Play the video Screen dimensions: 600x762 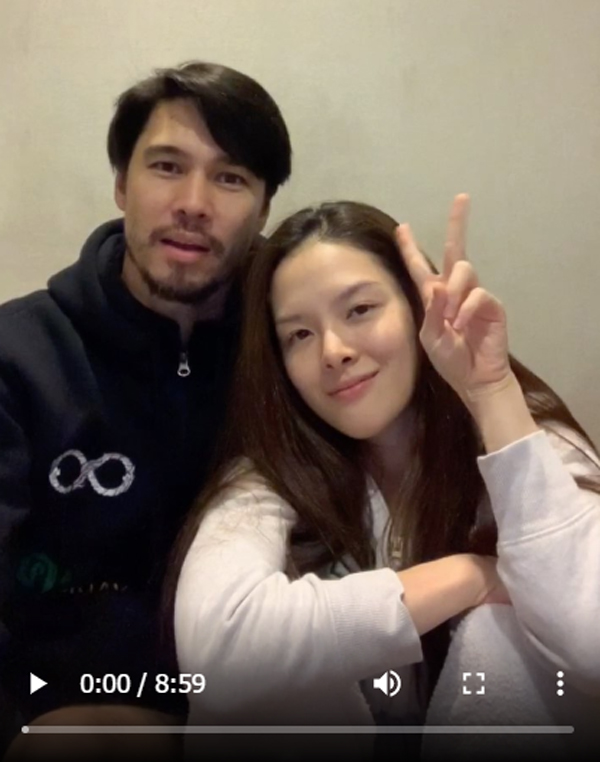coord(38,684)
